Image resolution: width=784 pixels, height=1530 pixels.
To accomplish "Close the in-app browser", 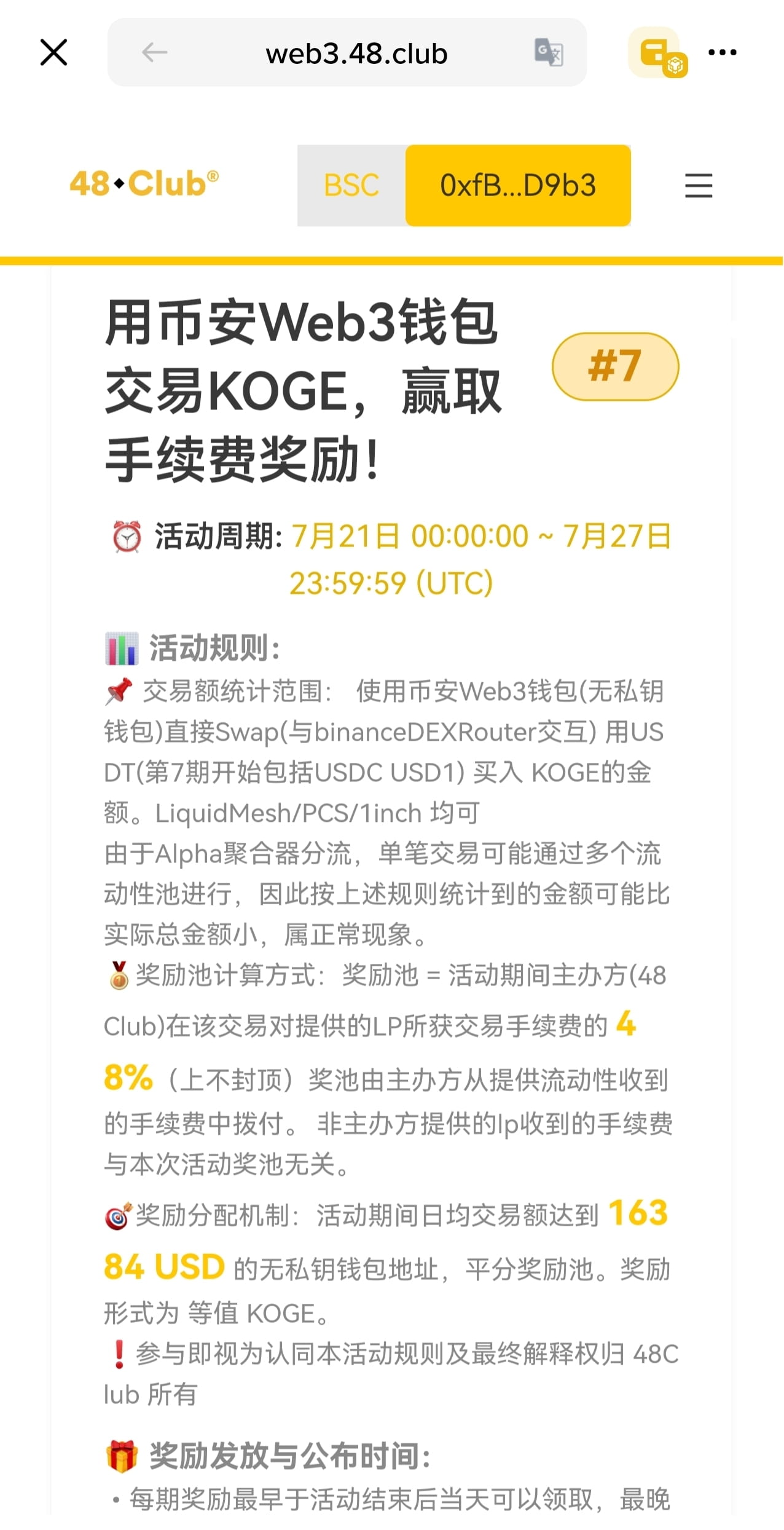I will click(53, 52).
